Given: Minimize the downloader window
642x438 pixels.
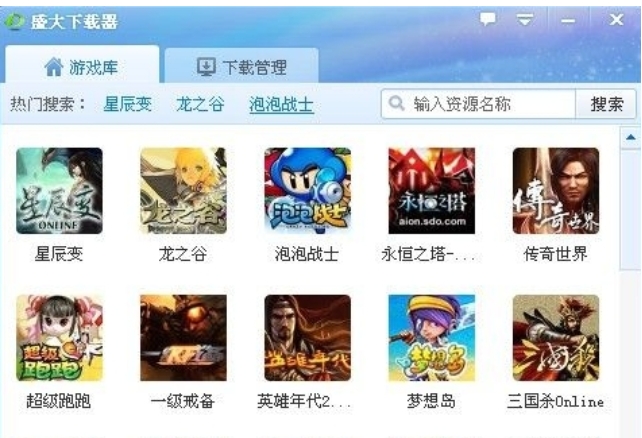Looking at the screenshot, I should pyautogui.click(x=568, y=20).
